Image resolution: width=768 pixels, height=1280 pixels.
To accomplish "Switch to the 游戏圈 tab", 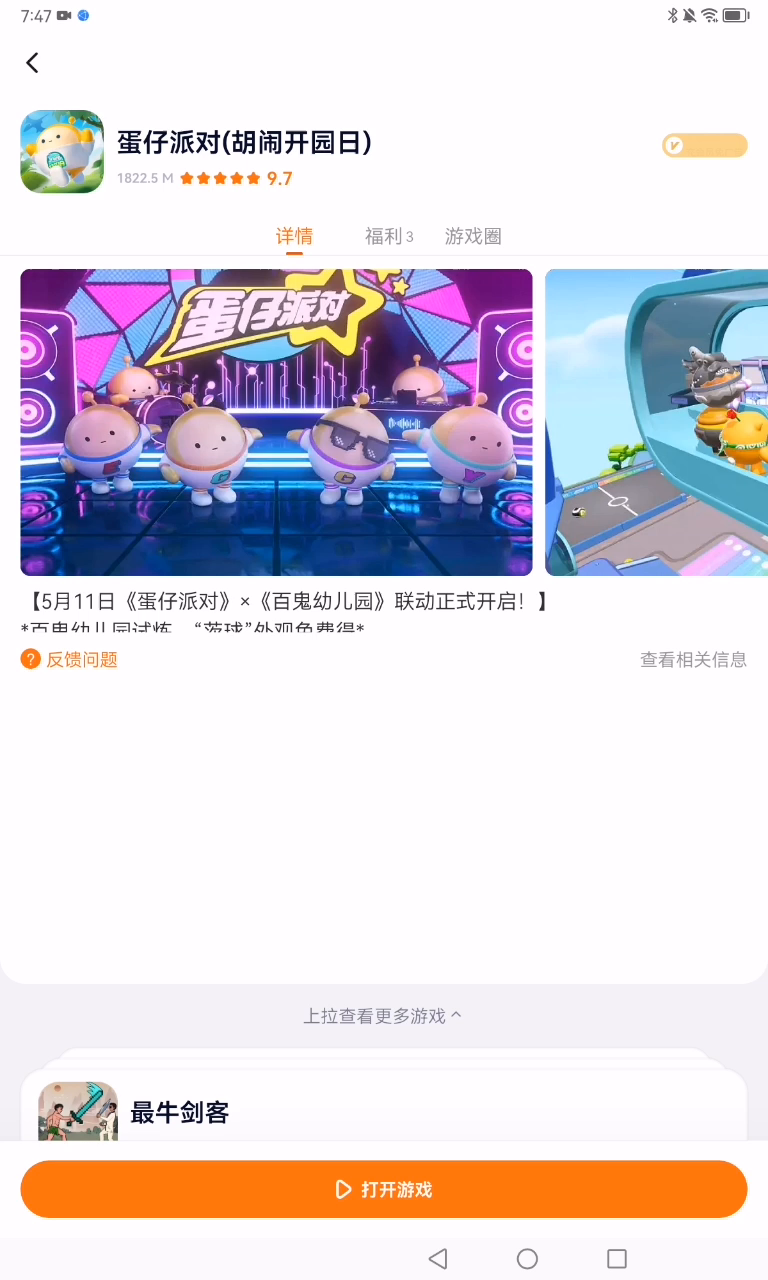I will (x=473, y=236).
